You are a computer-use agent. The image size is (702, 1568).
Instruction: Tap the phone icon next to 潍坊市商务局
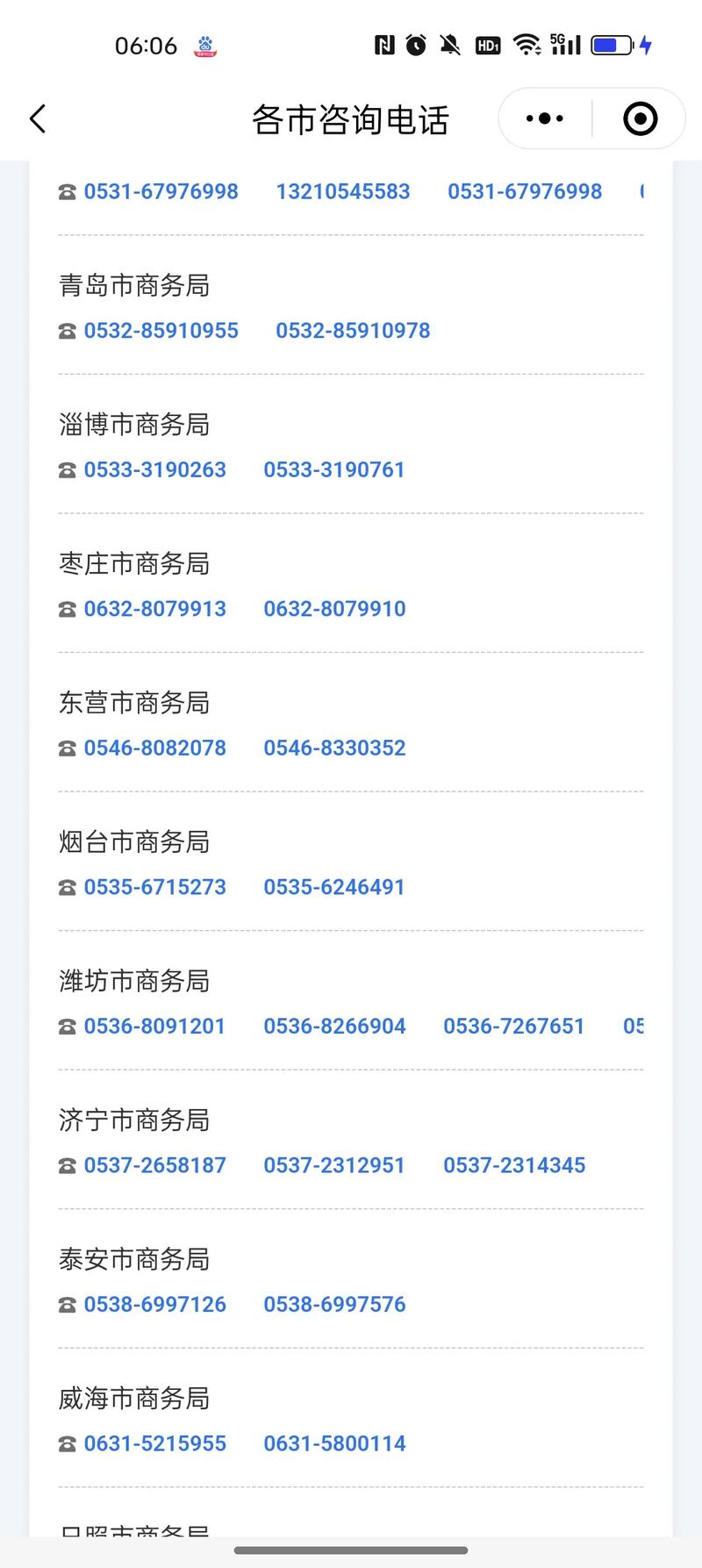click(x=66, y=1026)
